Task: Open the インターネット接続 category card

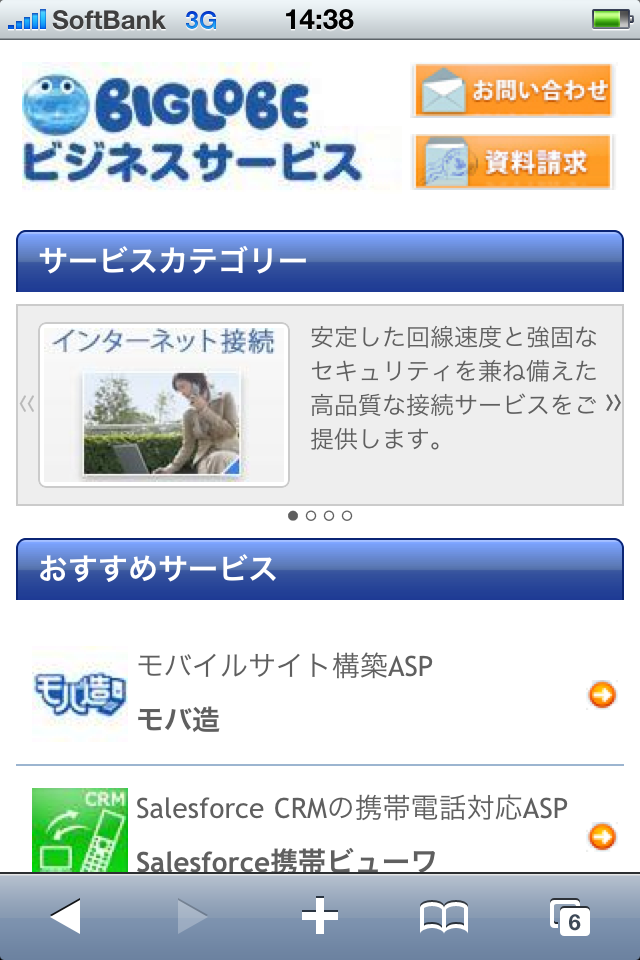Action: coord(164,404)
